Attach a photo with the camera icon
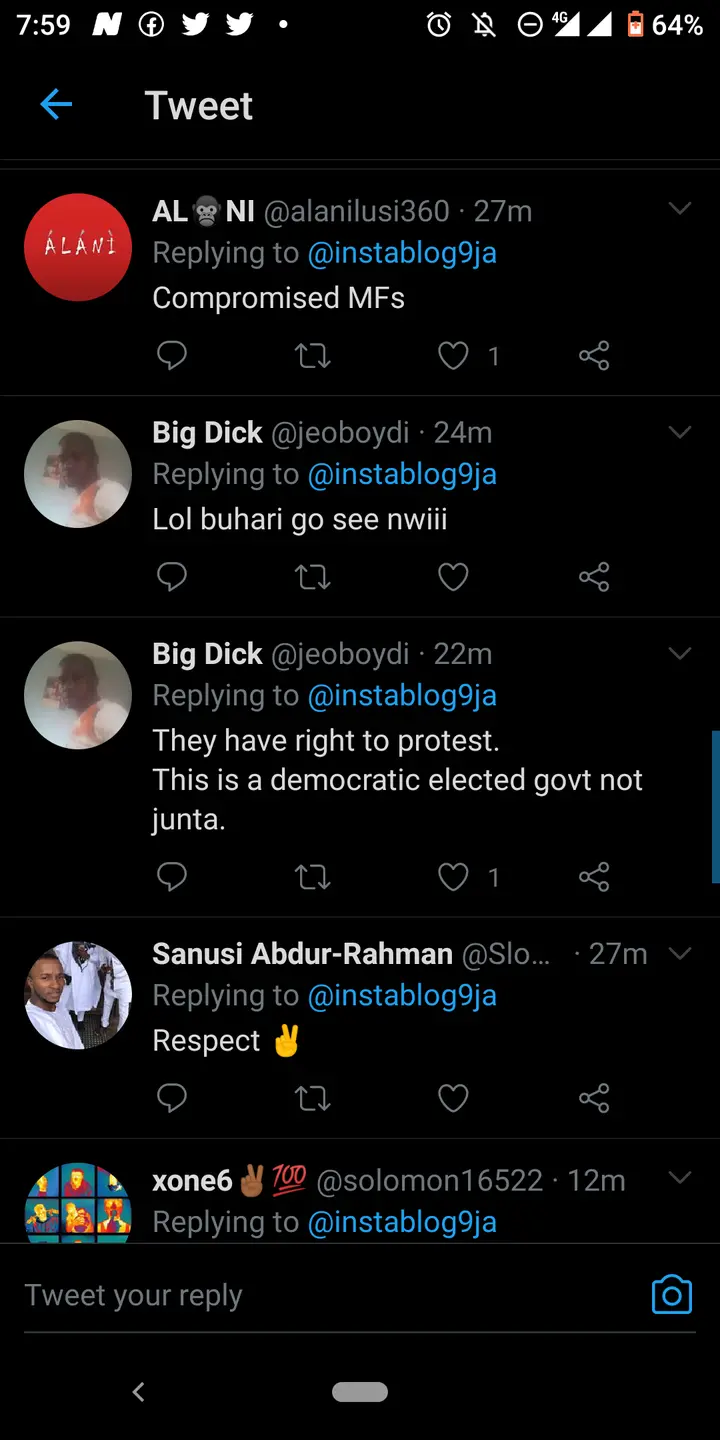The width and height of the screenshot is (720, 1440). 671,1295
